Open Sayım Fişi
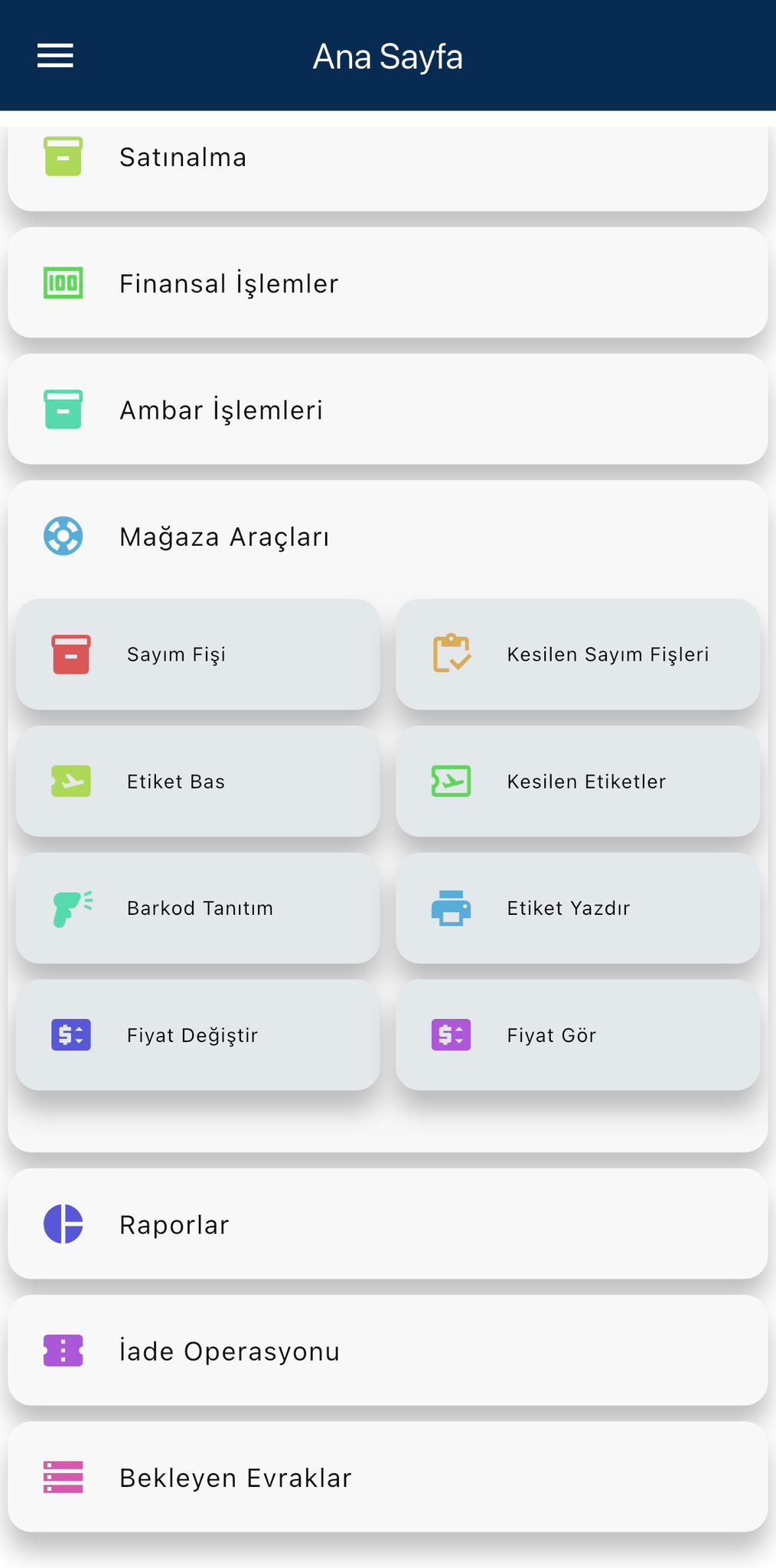This screenshot has height=1568, width=776. pyautogui.click(x=197, y=655)
